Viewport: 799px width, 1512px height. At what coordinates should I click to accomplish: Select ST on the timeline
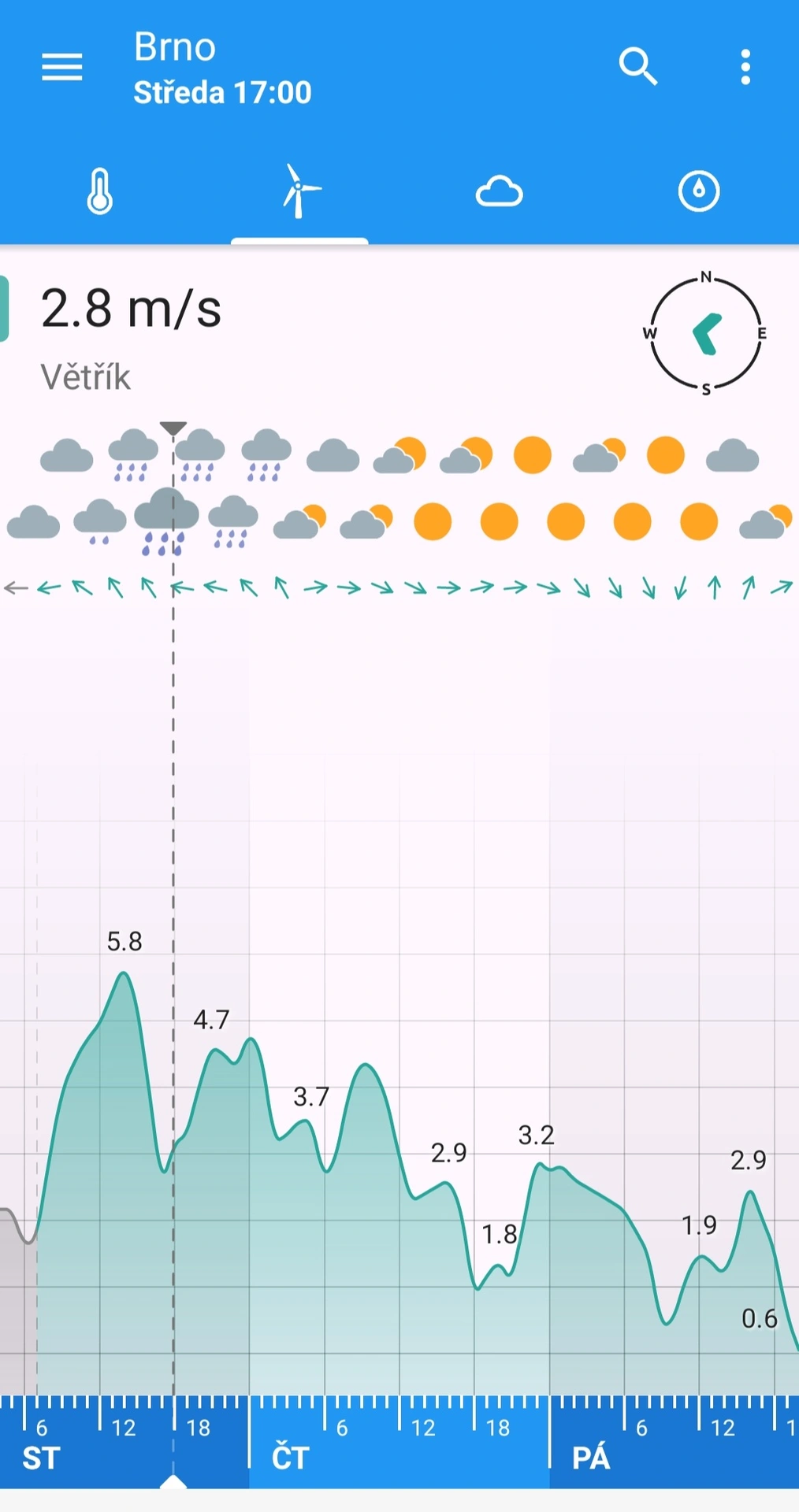click(41, 1458)
